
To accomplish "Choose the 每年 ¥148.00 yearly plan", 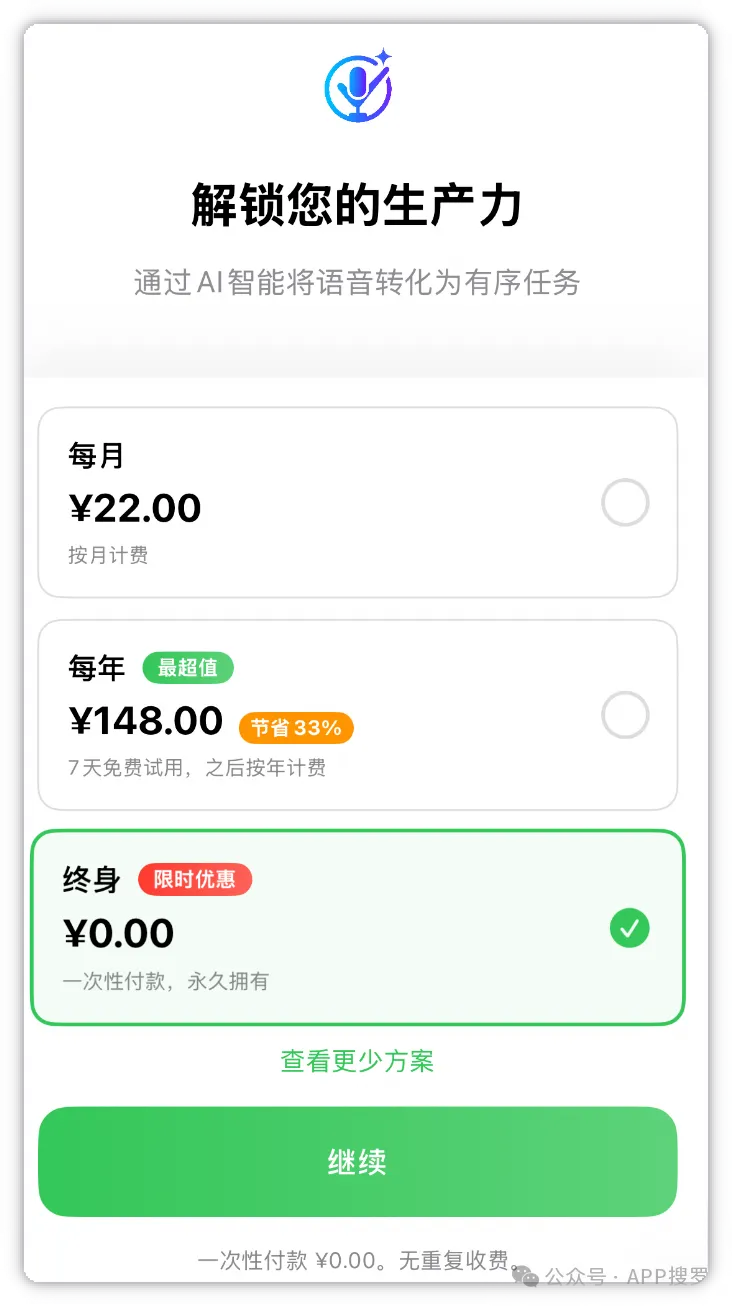I will (x=357, y=715).
